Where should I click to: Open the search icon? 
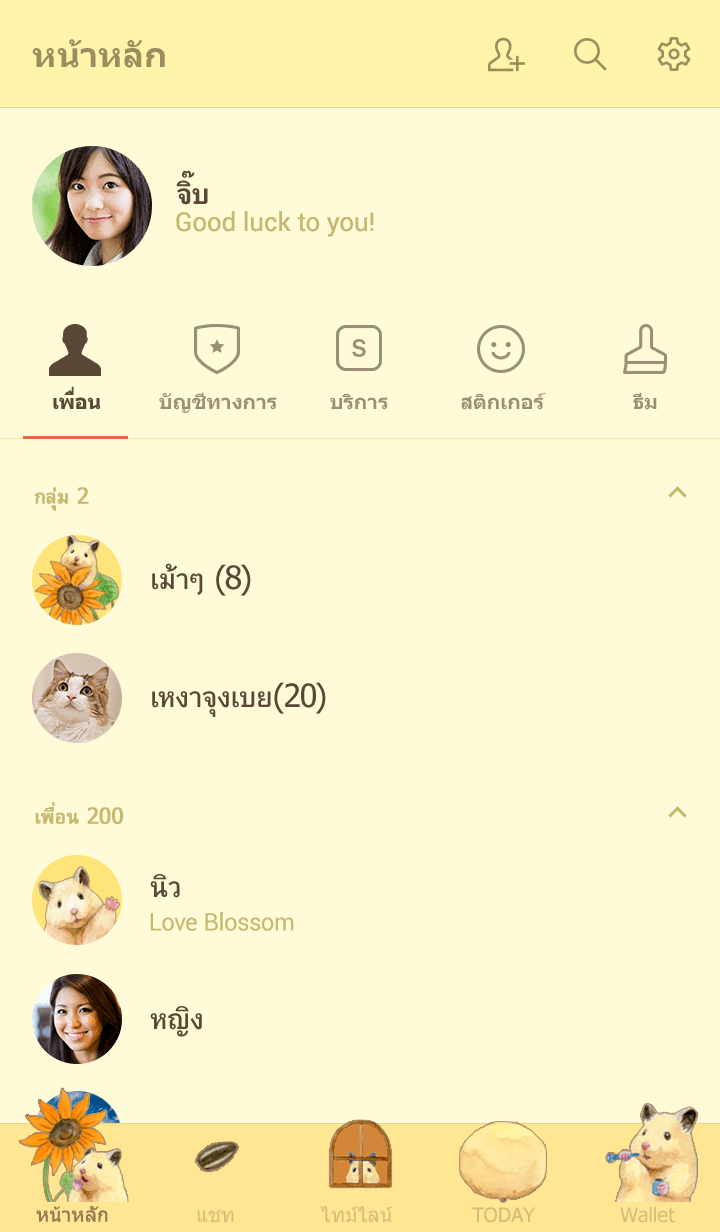[590, 55]
